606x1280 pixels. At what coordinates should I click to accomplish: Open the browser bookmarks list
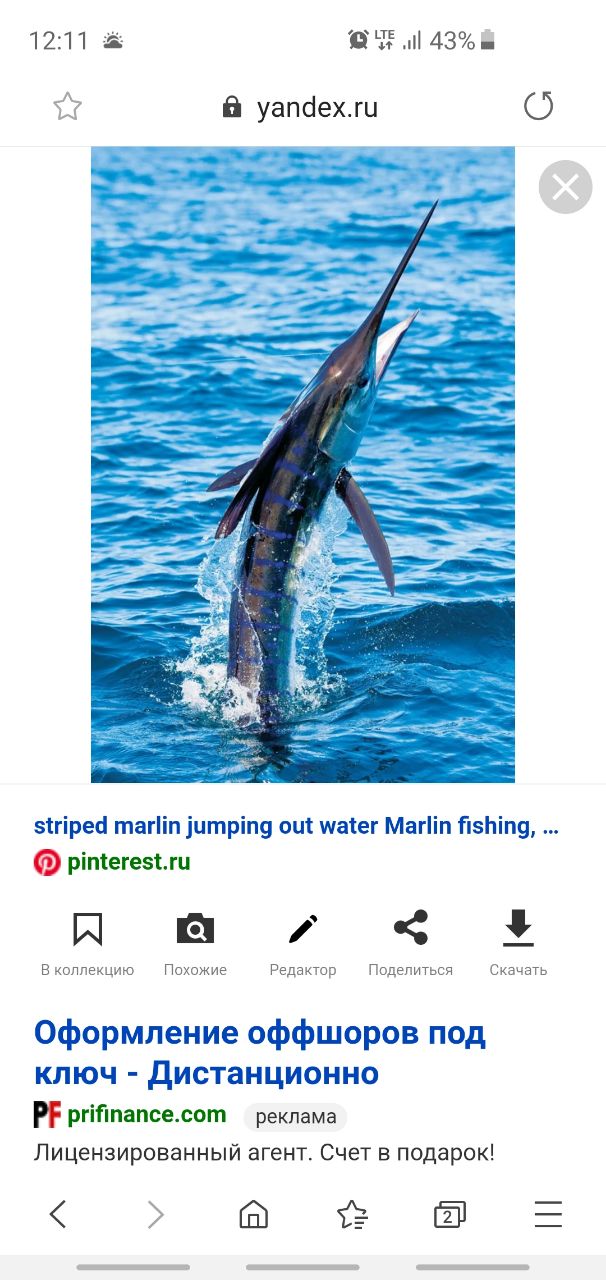click(352, 1214)
